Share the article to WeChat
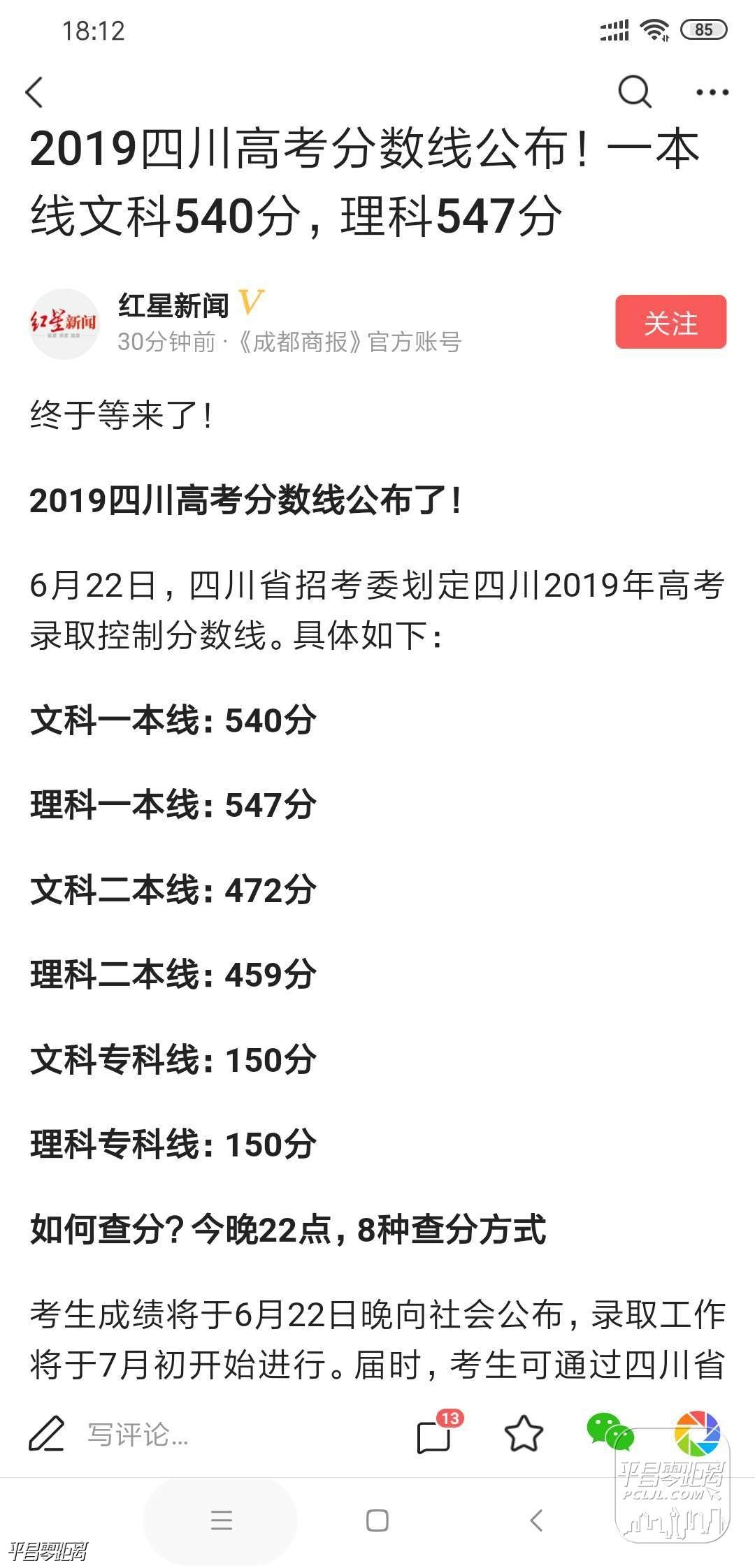Image resolution: width=755 pixels, height=1568 pixels. pos(610,1431)
